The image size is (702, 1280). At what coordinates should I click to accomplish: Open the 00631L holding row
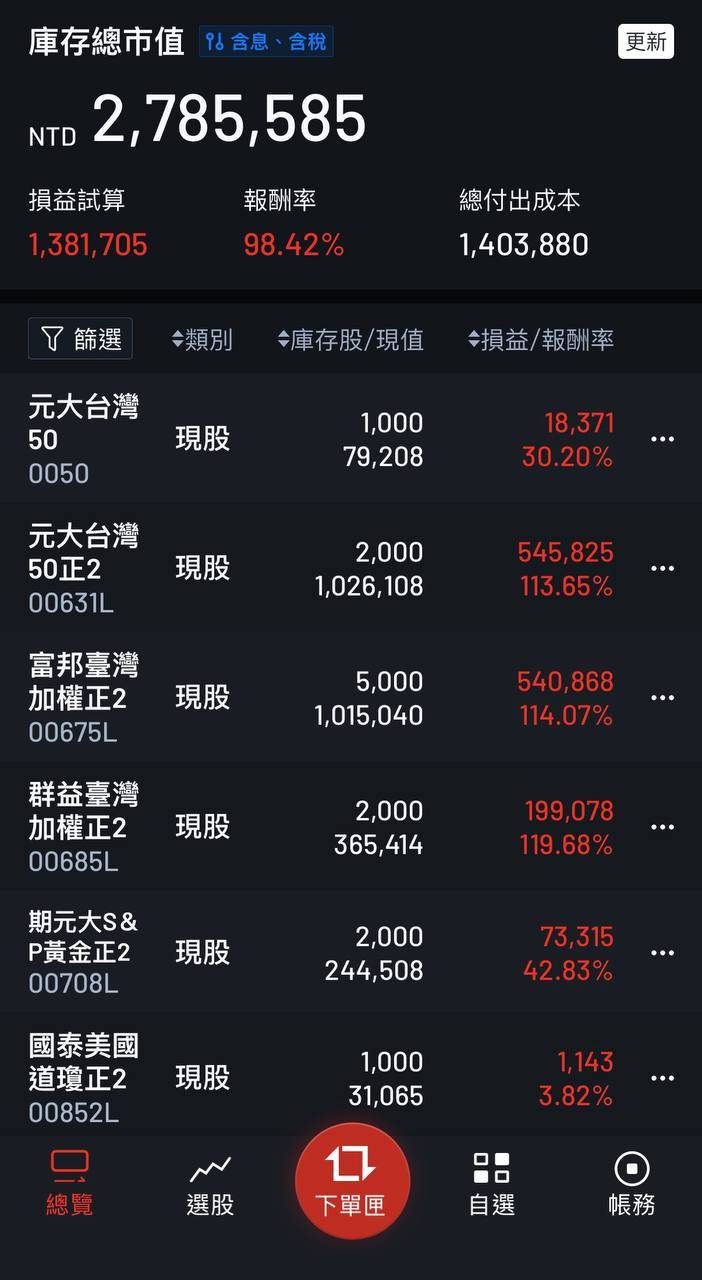pyautogui.click(x=84, y=568)
